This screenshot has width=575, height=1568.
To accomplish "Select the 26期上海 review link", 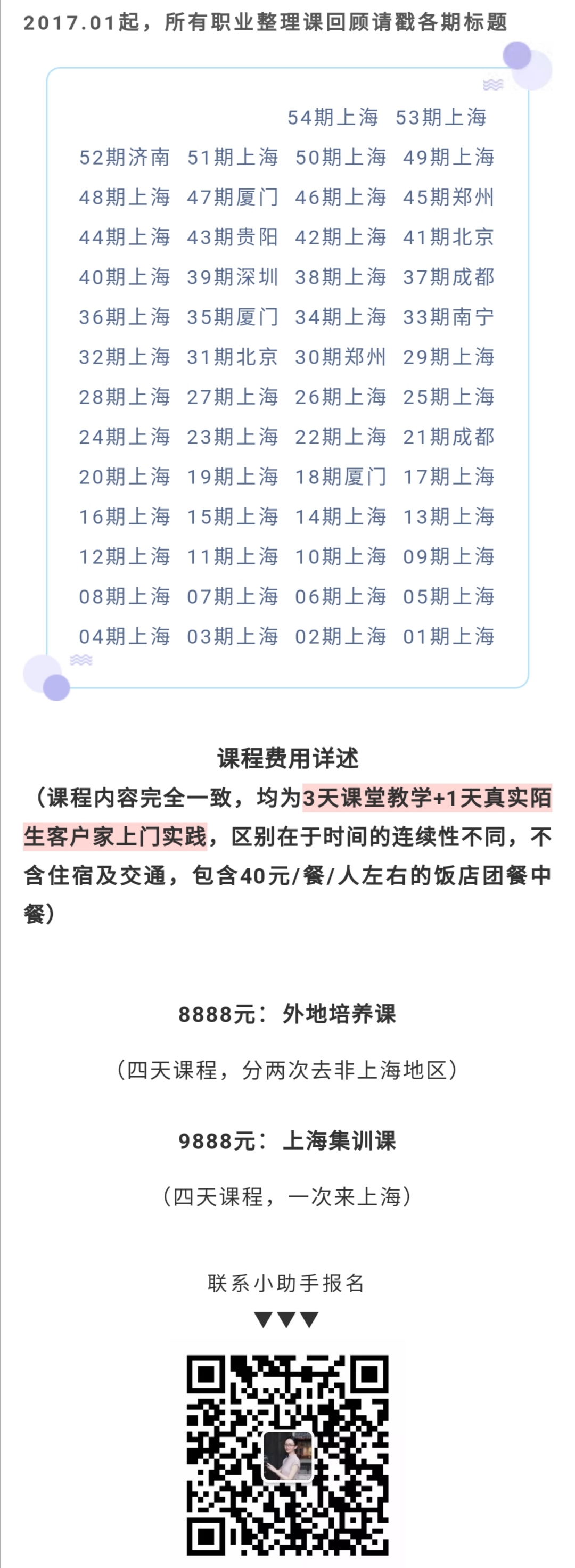I will pos(340,397).
